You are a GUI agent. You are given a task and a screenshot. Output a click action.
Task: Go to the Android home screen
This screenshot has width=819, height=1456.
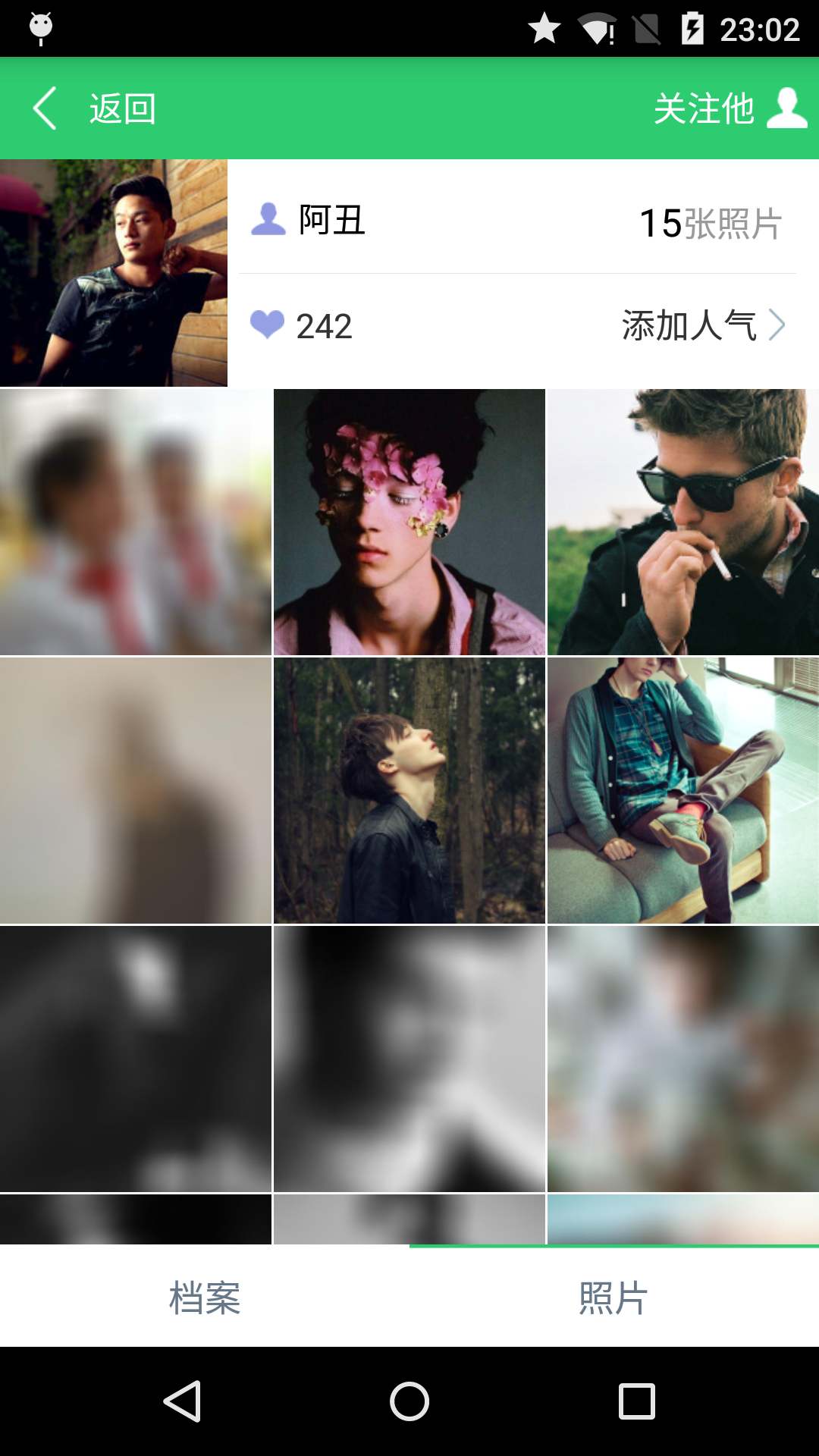click(x=409, y=1401)
